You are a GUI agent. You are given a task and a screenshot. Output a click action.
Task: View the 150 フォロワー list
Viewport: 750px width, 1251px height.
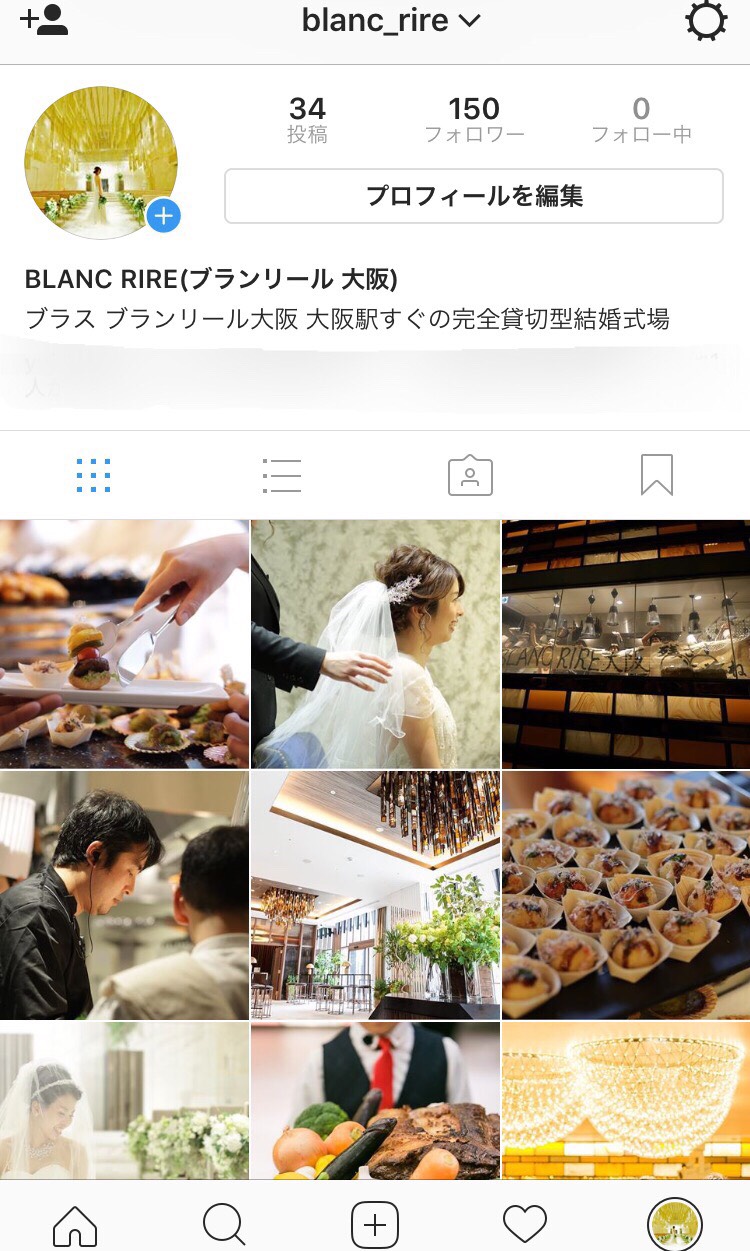(x=474, y=120)
